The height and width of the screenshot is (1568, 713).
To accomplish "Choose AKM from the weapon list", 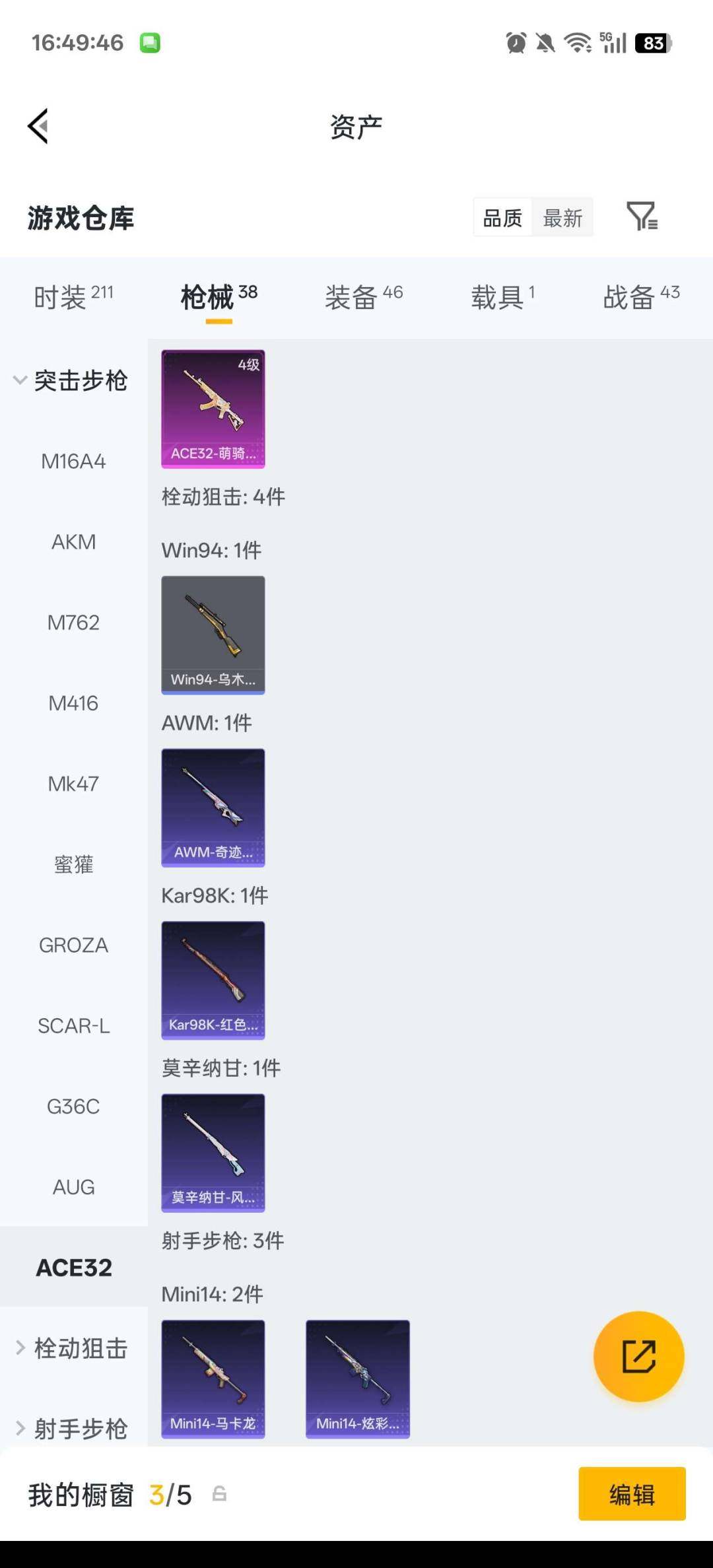I will click(75, 541).
